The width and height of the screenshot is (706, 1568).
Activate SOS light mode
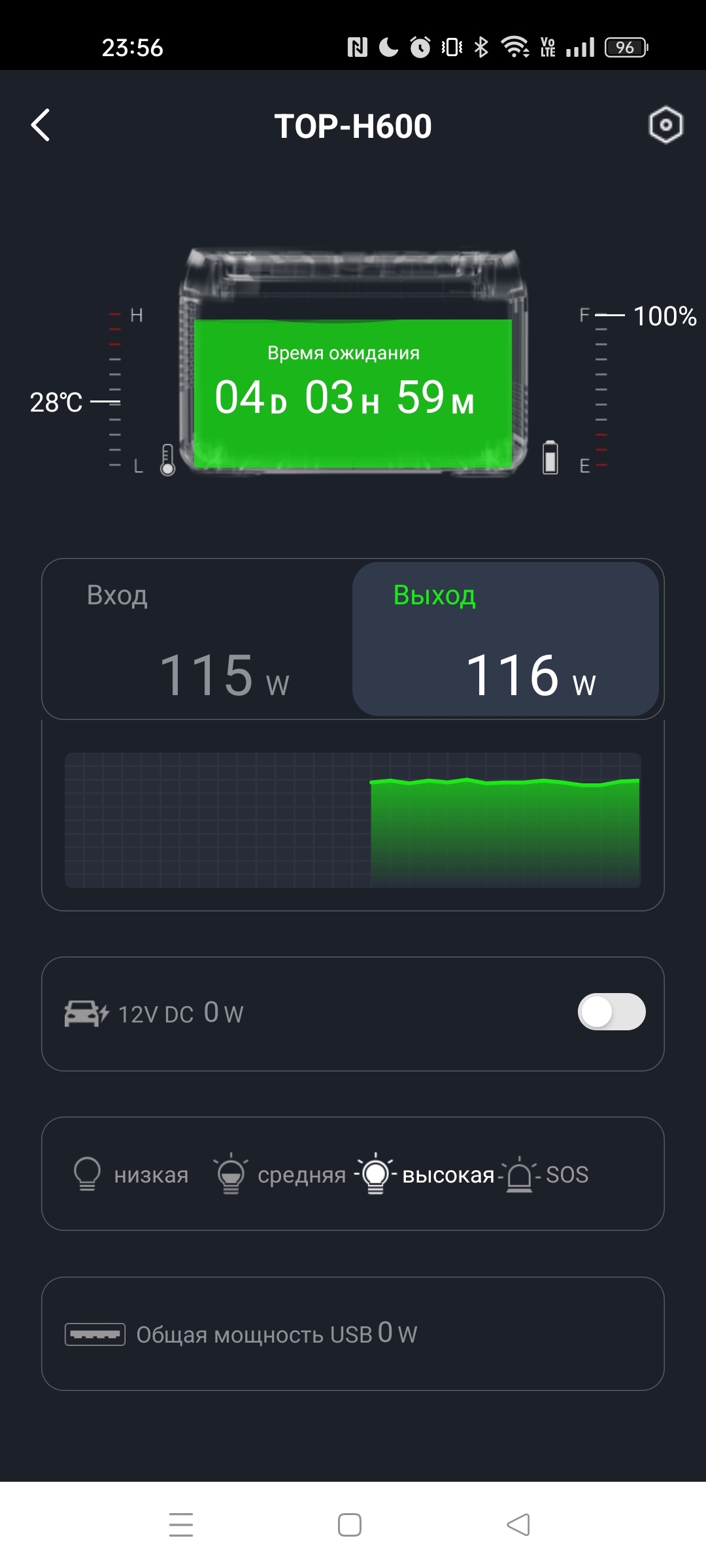click(x=548, y=1175)
